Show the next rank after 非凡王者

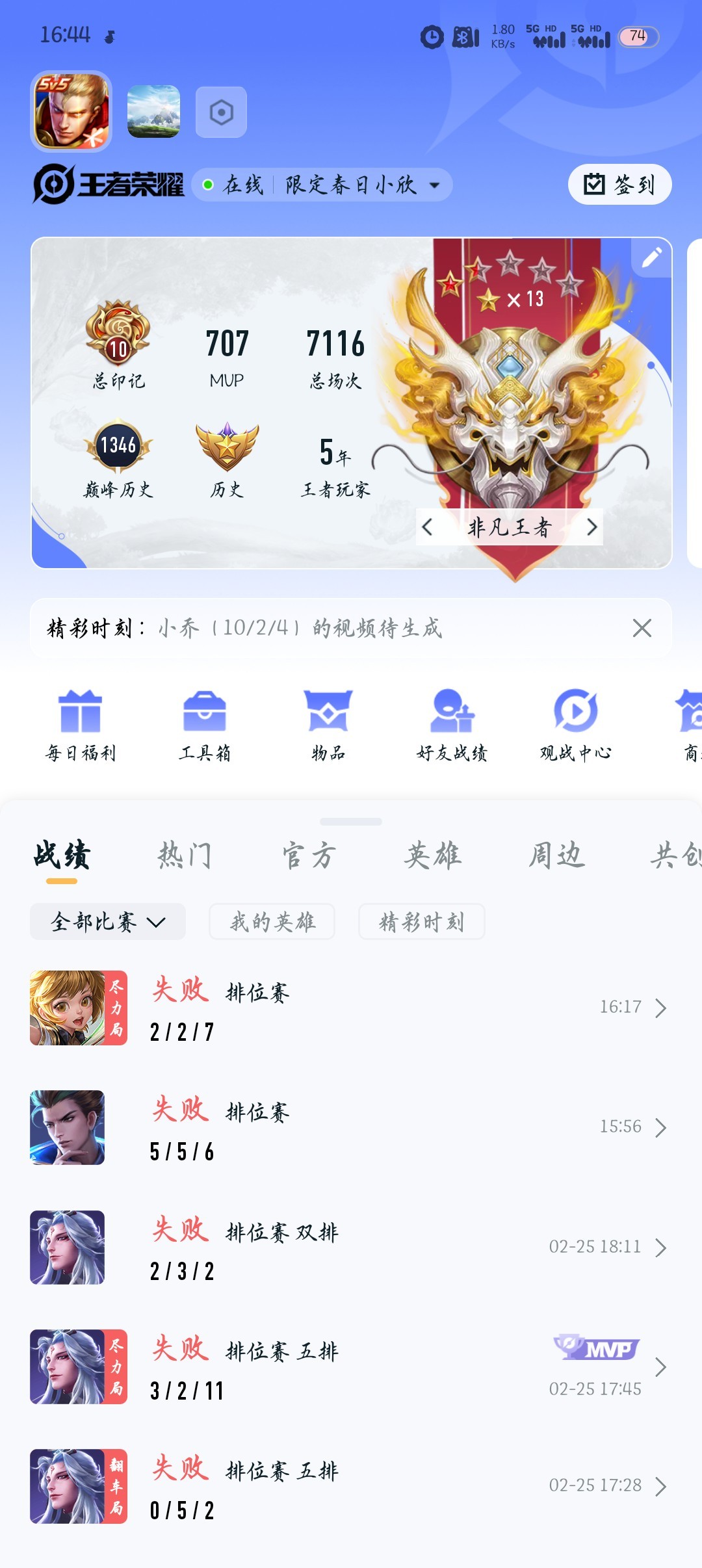(591, 527)
